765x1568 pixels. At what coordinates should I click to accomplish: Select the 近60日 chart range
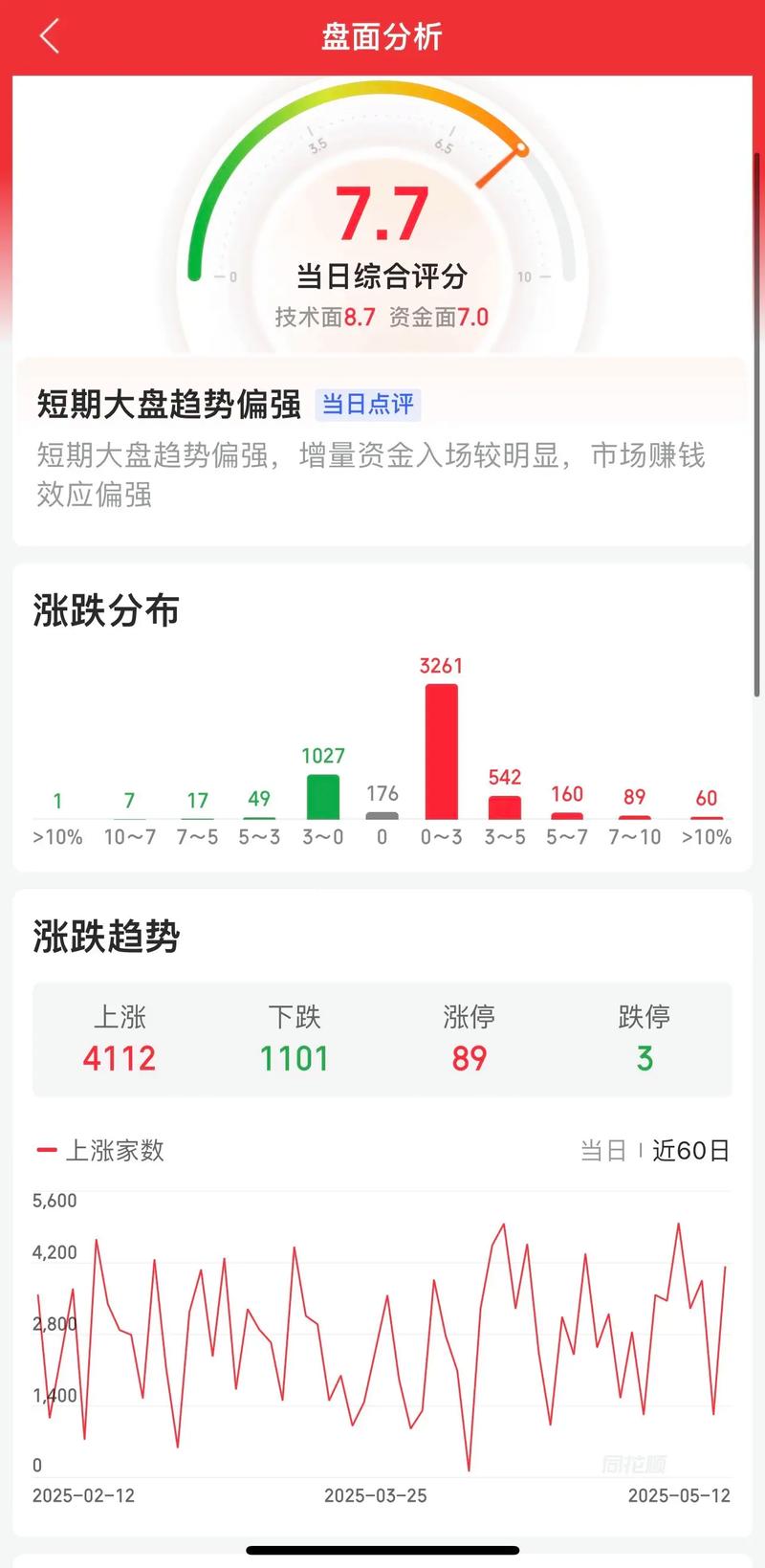click(690, 1150)
